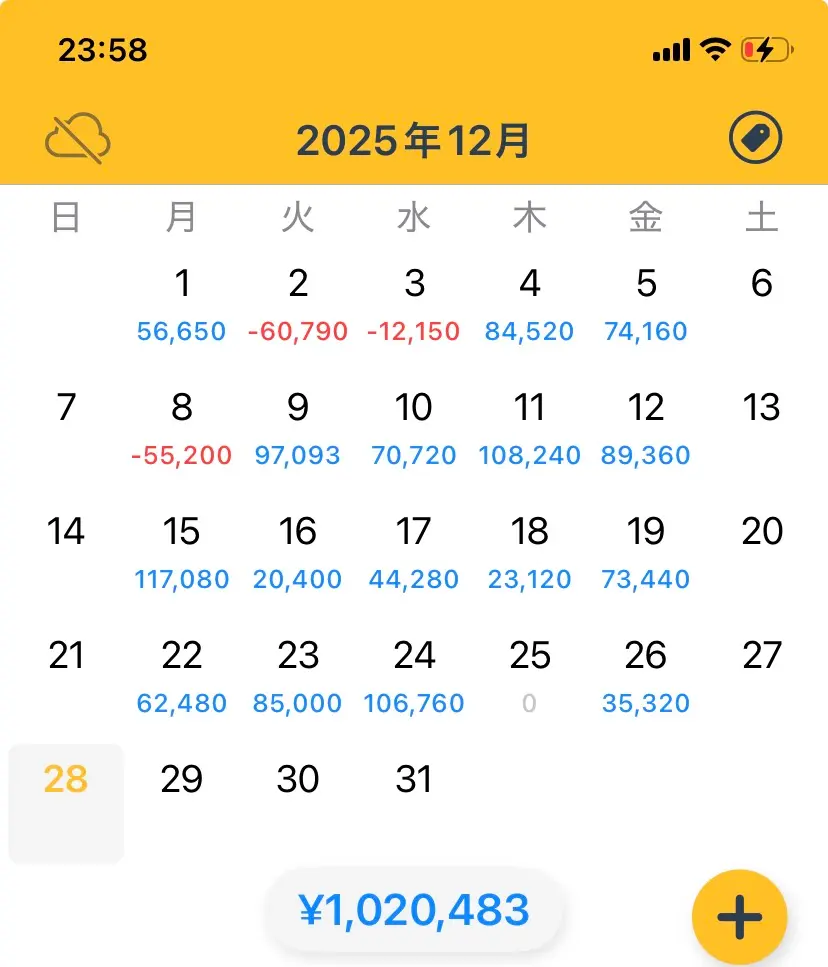Select the 日 weekday column header
The width and height of the screenshot is (828, 967).
pos(66,216)
